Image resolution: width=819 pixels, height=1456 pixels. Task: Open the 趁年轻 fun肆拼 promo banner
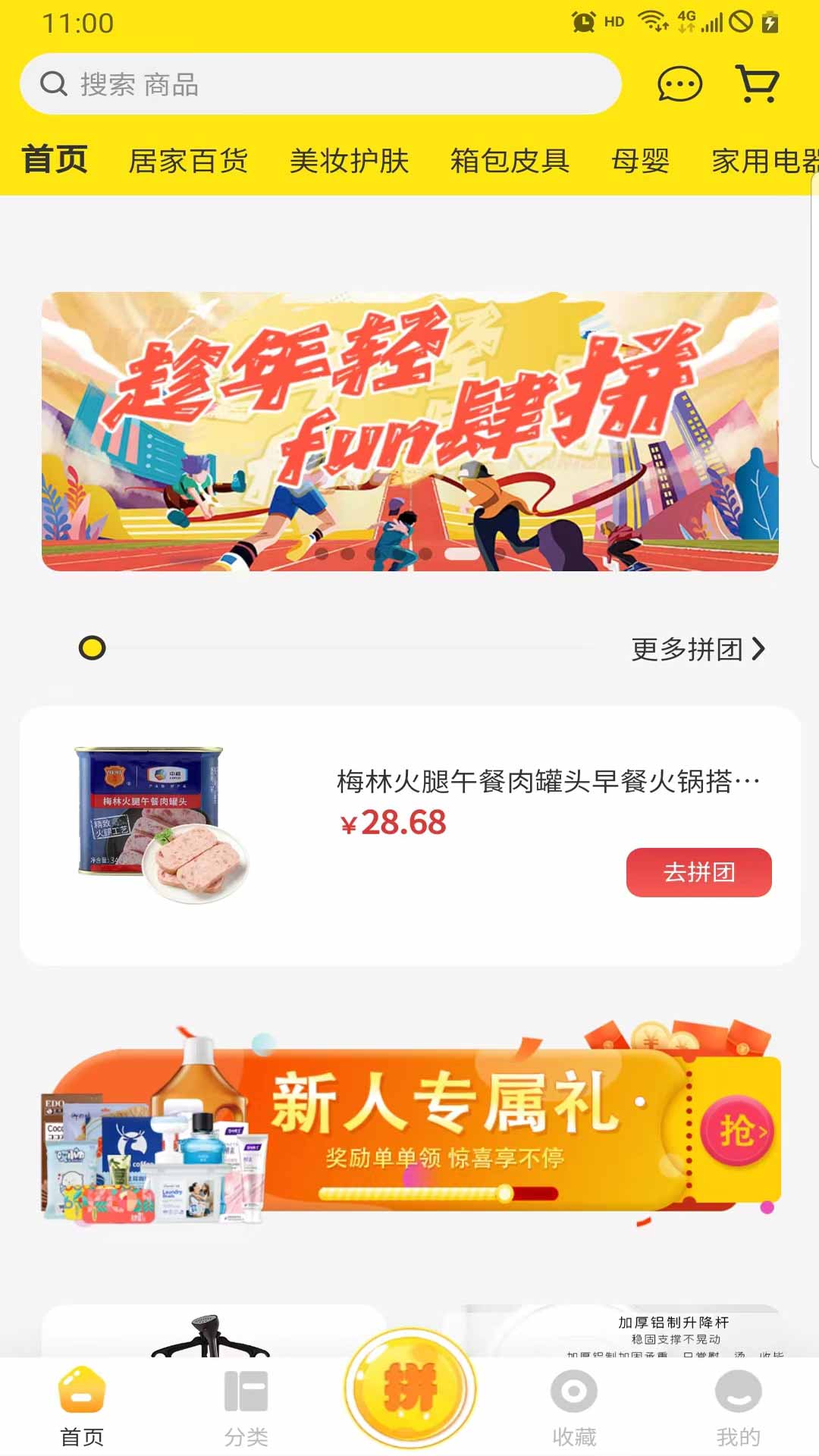(409, 431)
